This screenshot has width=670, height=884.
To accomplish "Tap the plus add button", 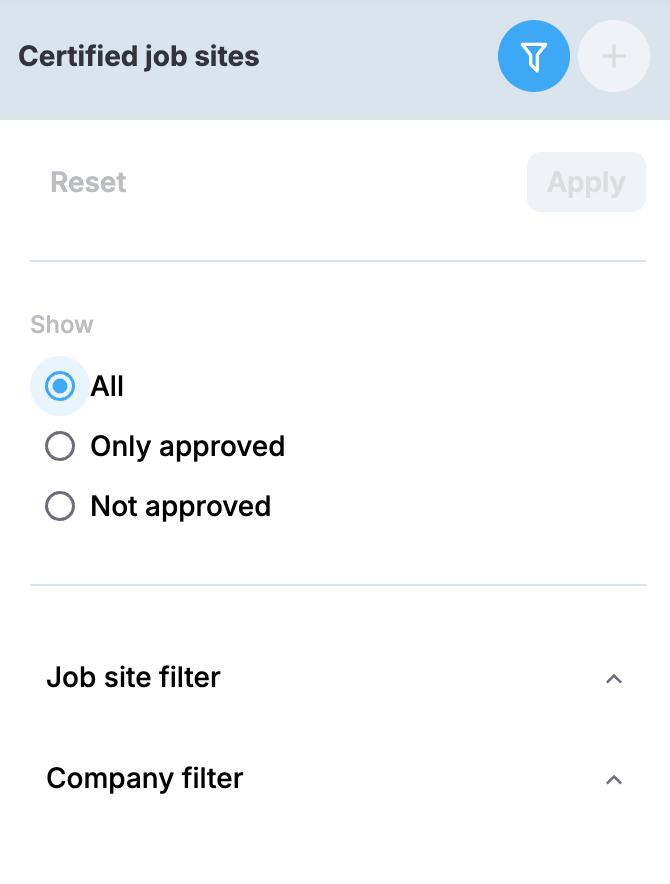I will coord(614,57).
